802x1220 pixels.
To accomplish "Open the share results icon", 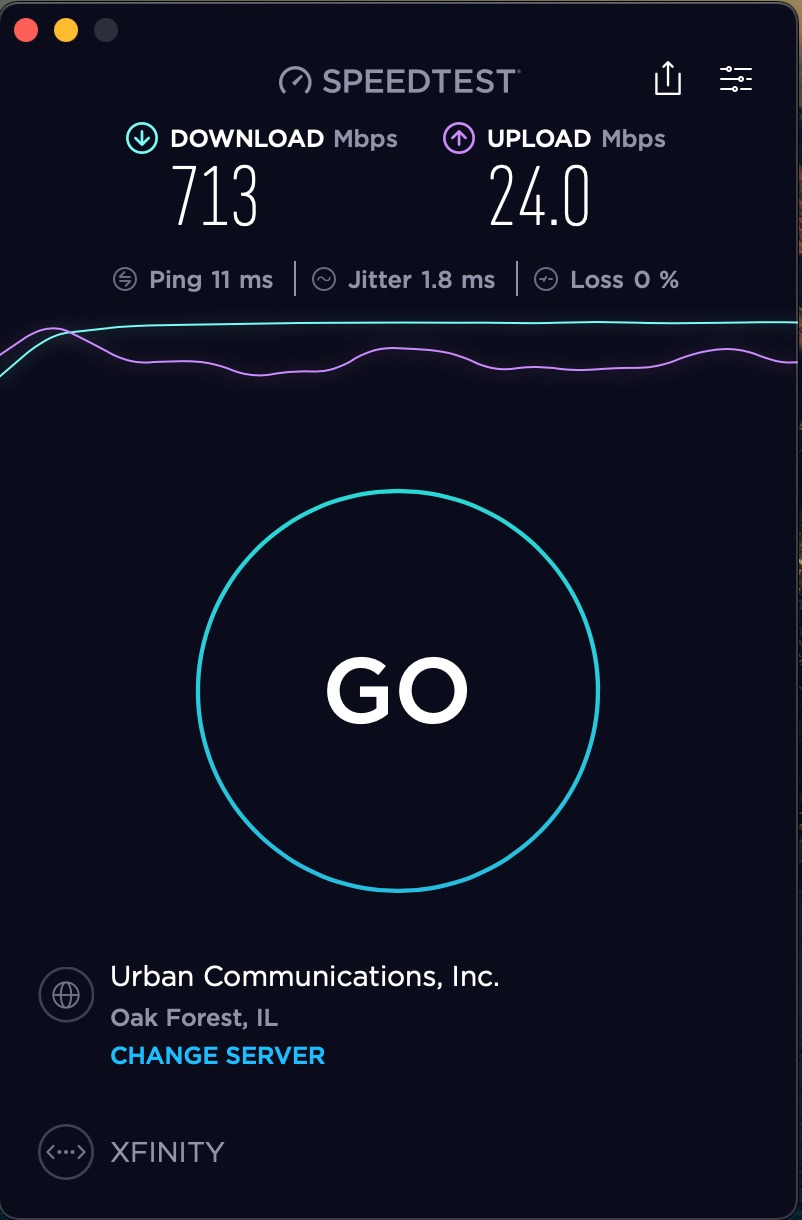I will (x=668, y=78).
